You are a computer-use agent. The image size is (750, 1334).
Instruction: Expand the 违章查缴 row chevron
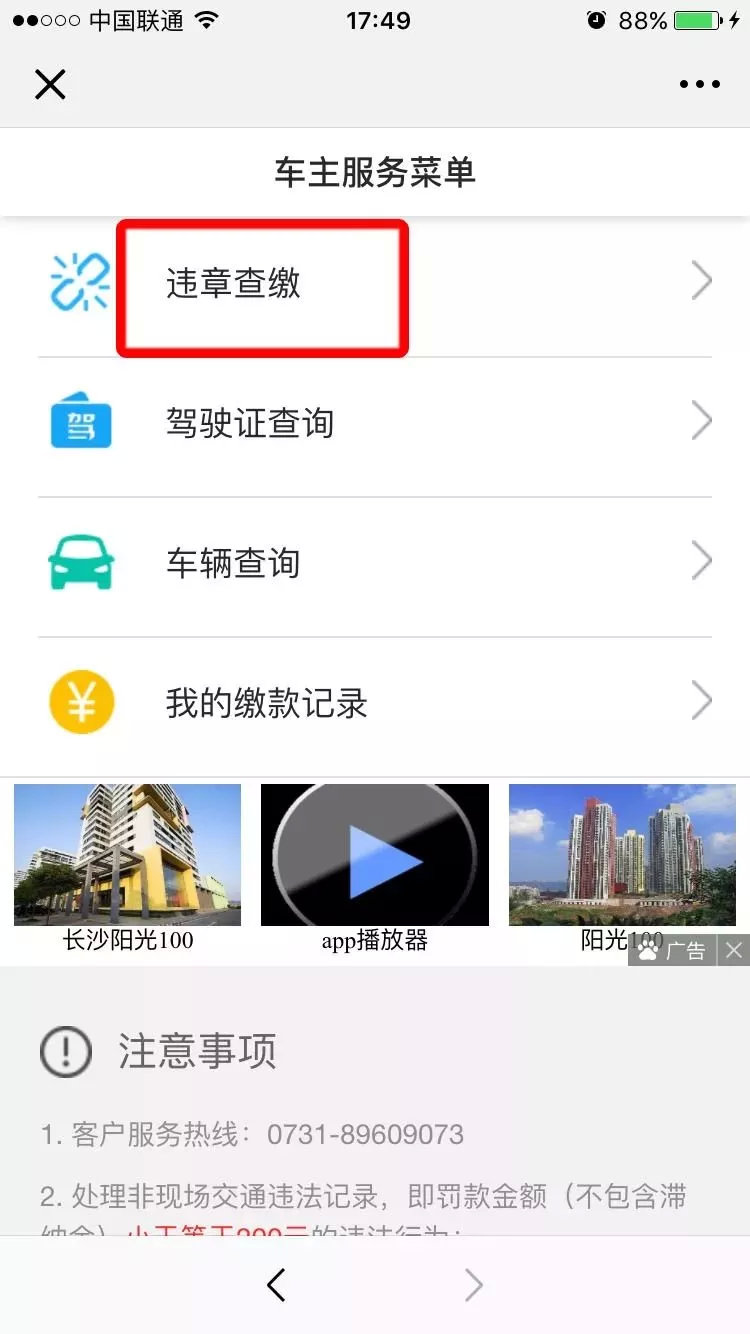tap(701, 281)
